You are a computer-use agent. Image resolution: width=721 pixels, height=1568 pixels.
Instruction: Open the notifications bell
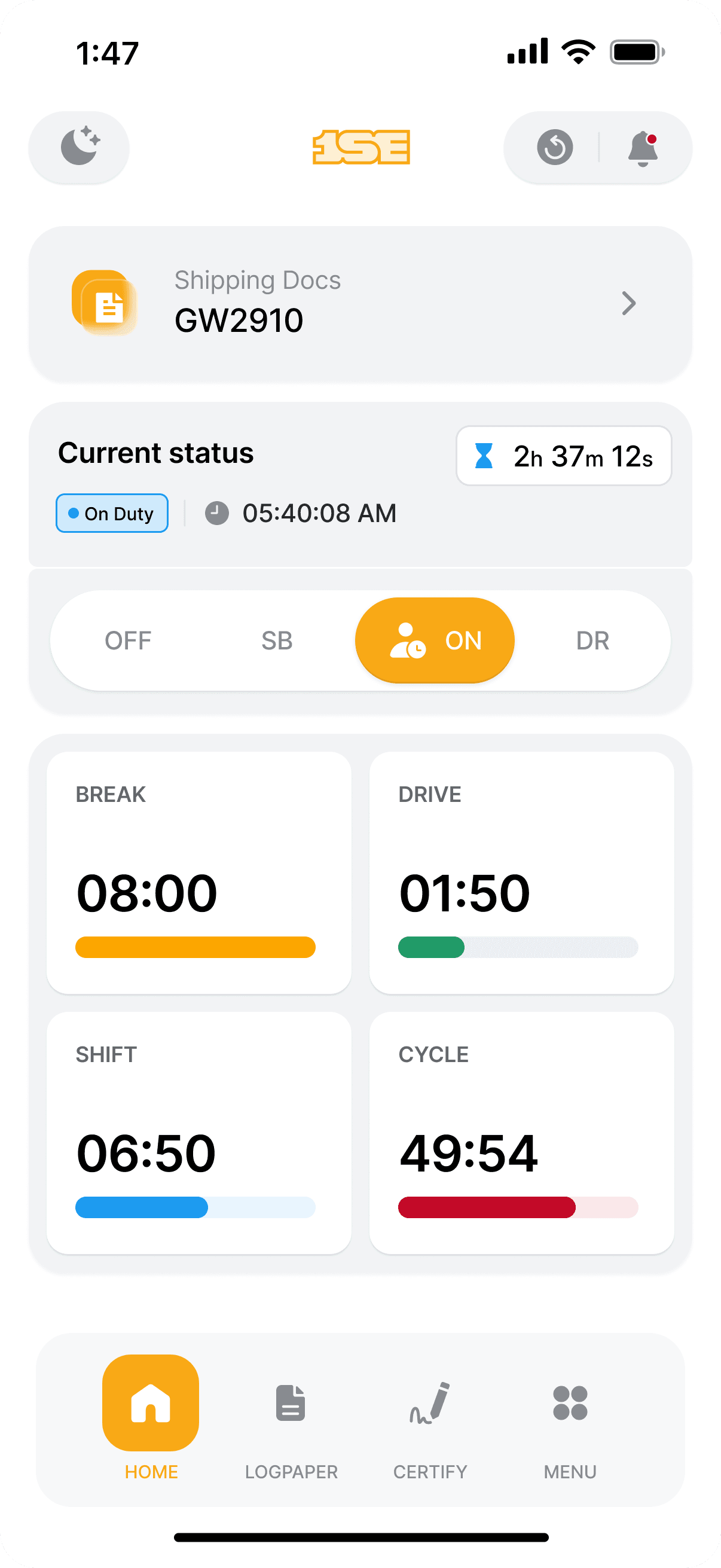click(643, 148)
